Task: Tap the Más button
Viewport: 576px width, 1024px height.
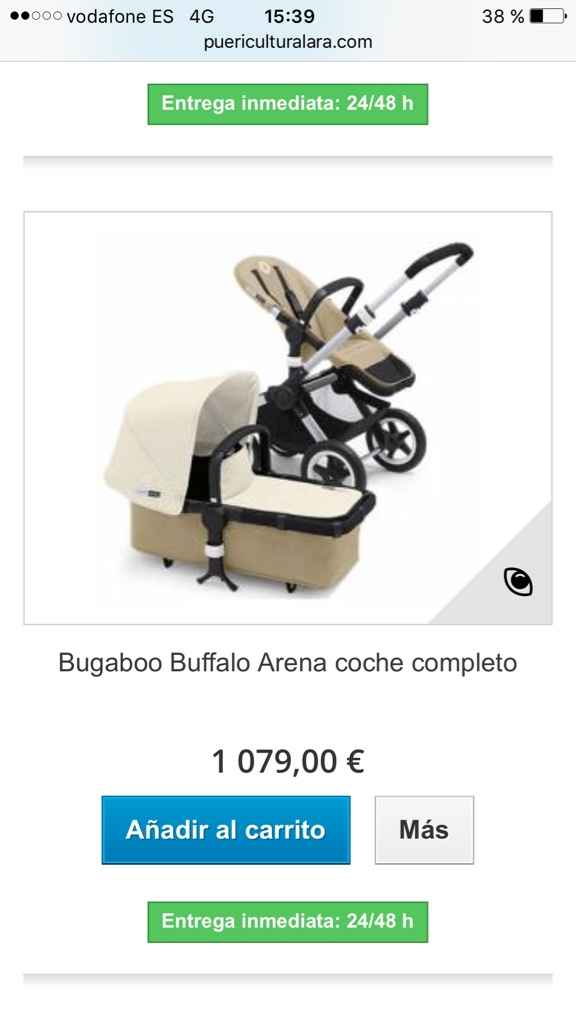Action: (424, 829)
